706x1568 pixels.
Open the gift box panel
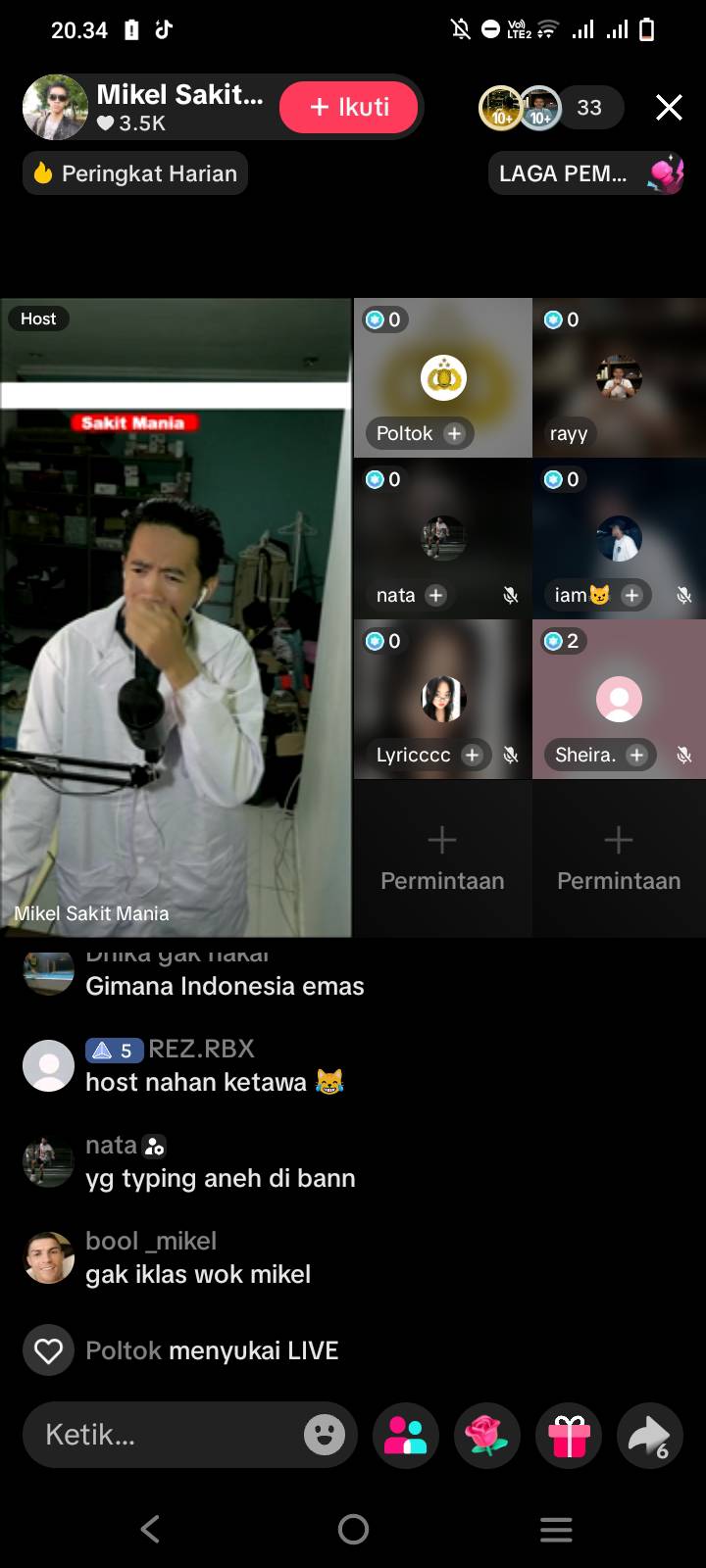pyautogui.click(x=569, y=1436)
